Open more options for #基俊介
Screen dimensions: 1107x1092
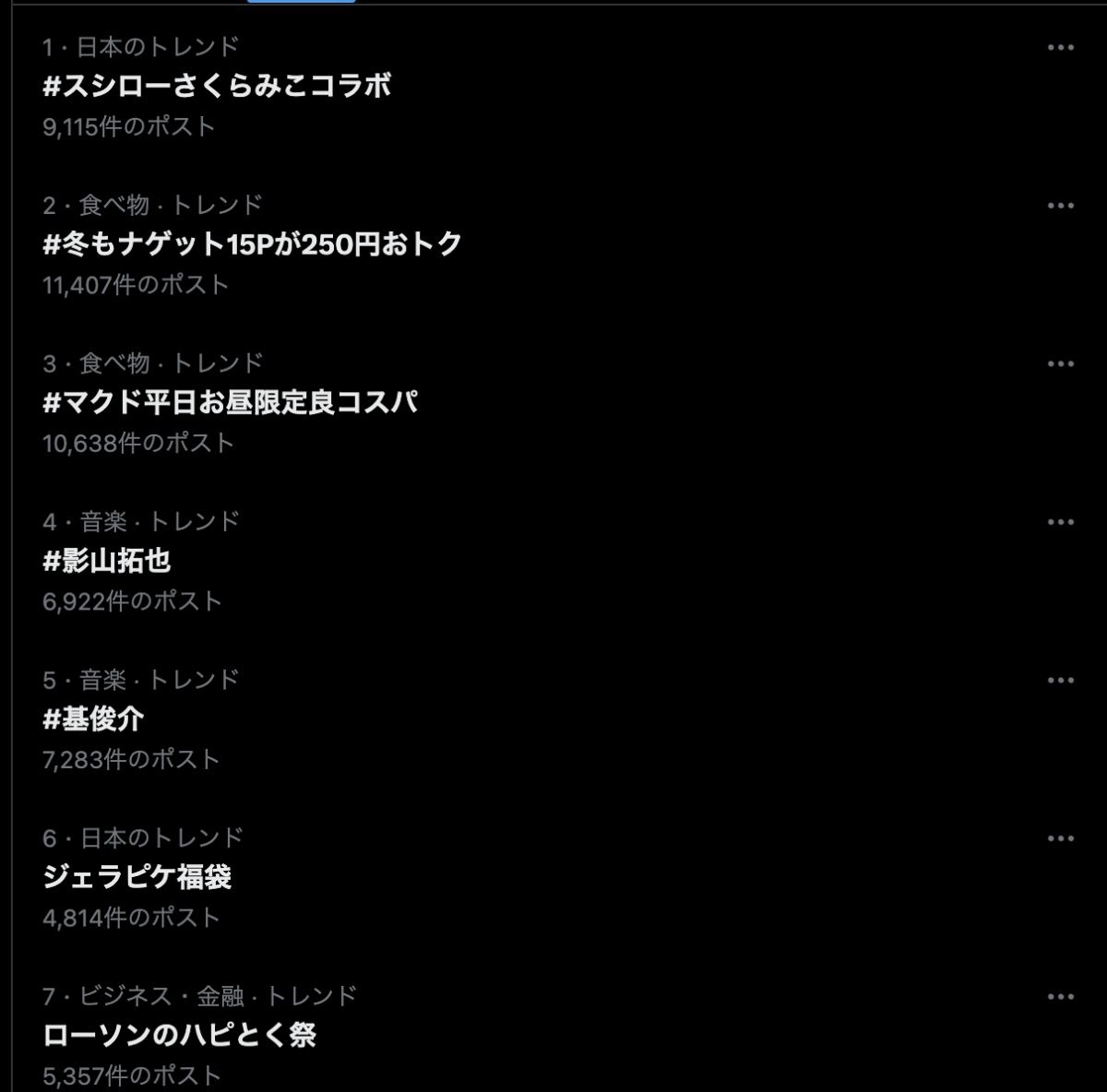coord(1061,681)
